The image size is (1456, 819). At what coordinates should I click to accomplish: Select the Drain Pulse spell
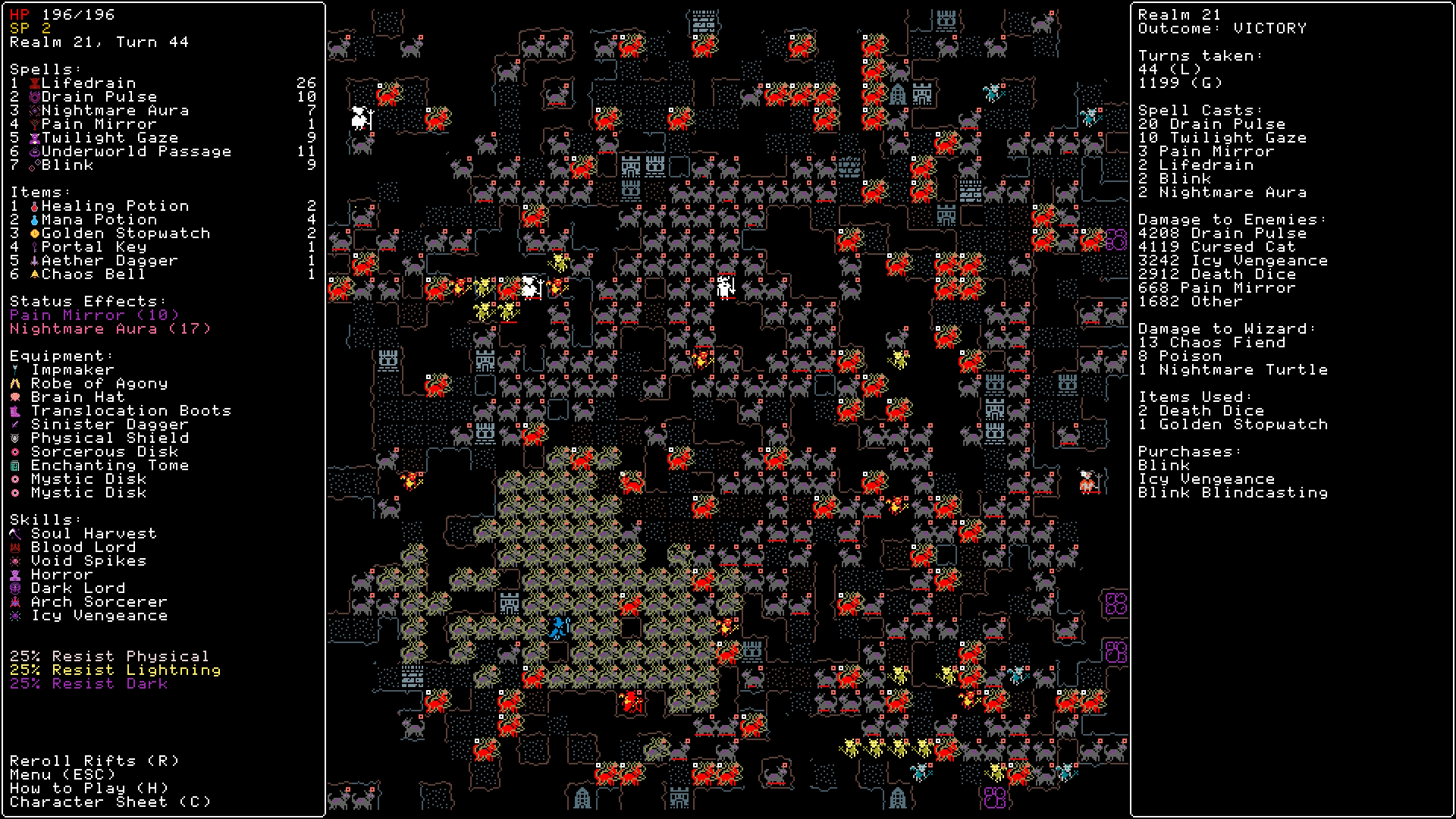[99, 97]
